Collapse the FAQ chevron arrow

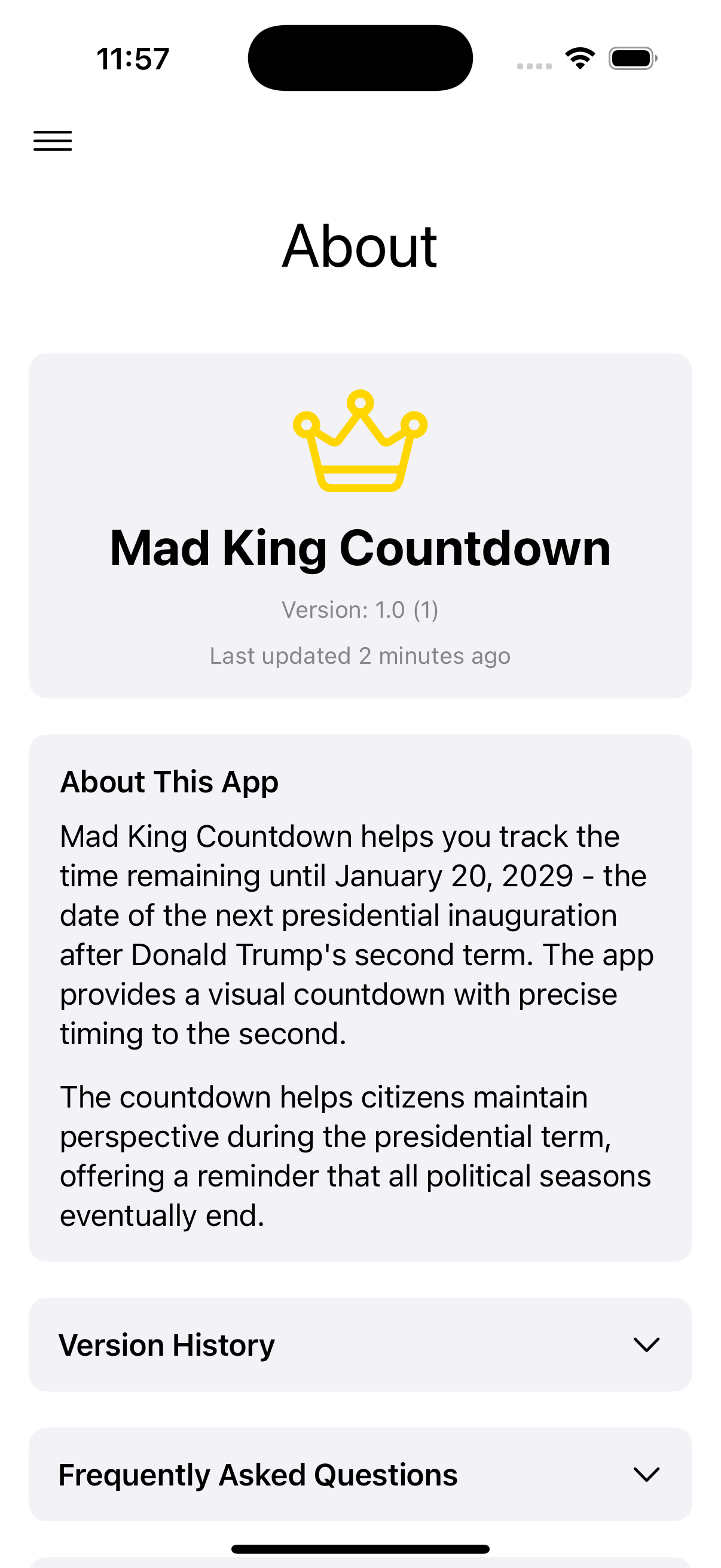click(x=648, y=1475)
